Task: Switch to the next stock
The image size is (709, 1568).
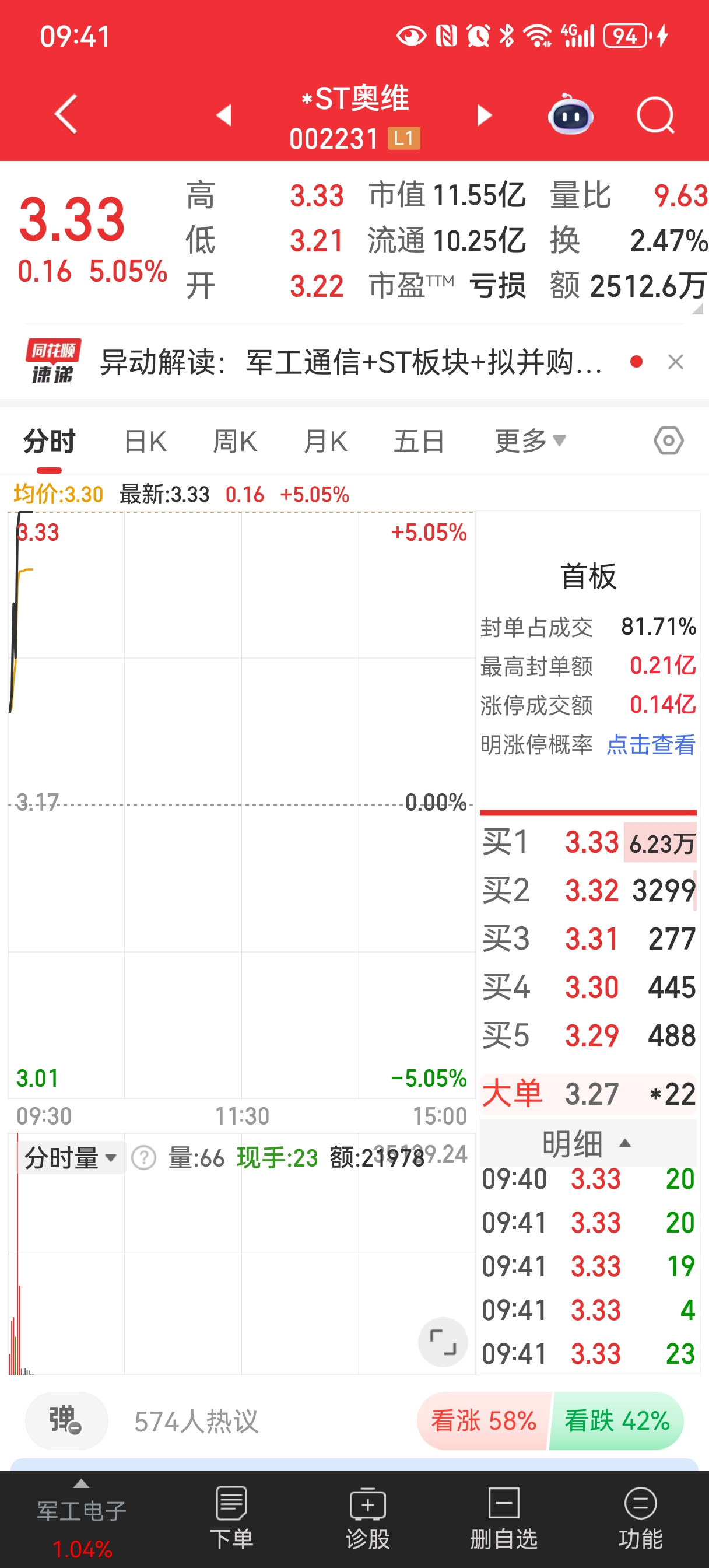Action: pyautogui.click(x=484, y=114)
